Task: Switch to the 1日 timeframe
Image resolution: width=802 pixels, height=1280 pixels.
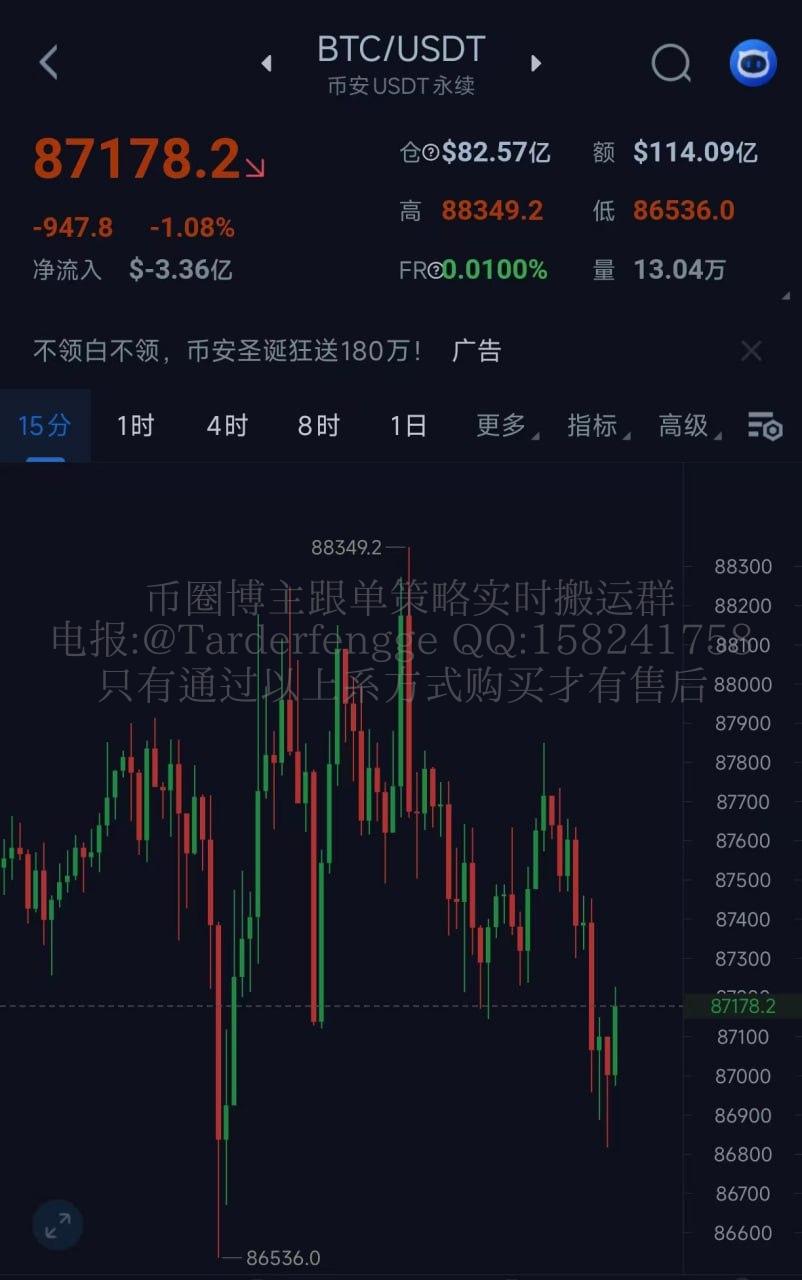Action: [408, 426]
